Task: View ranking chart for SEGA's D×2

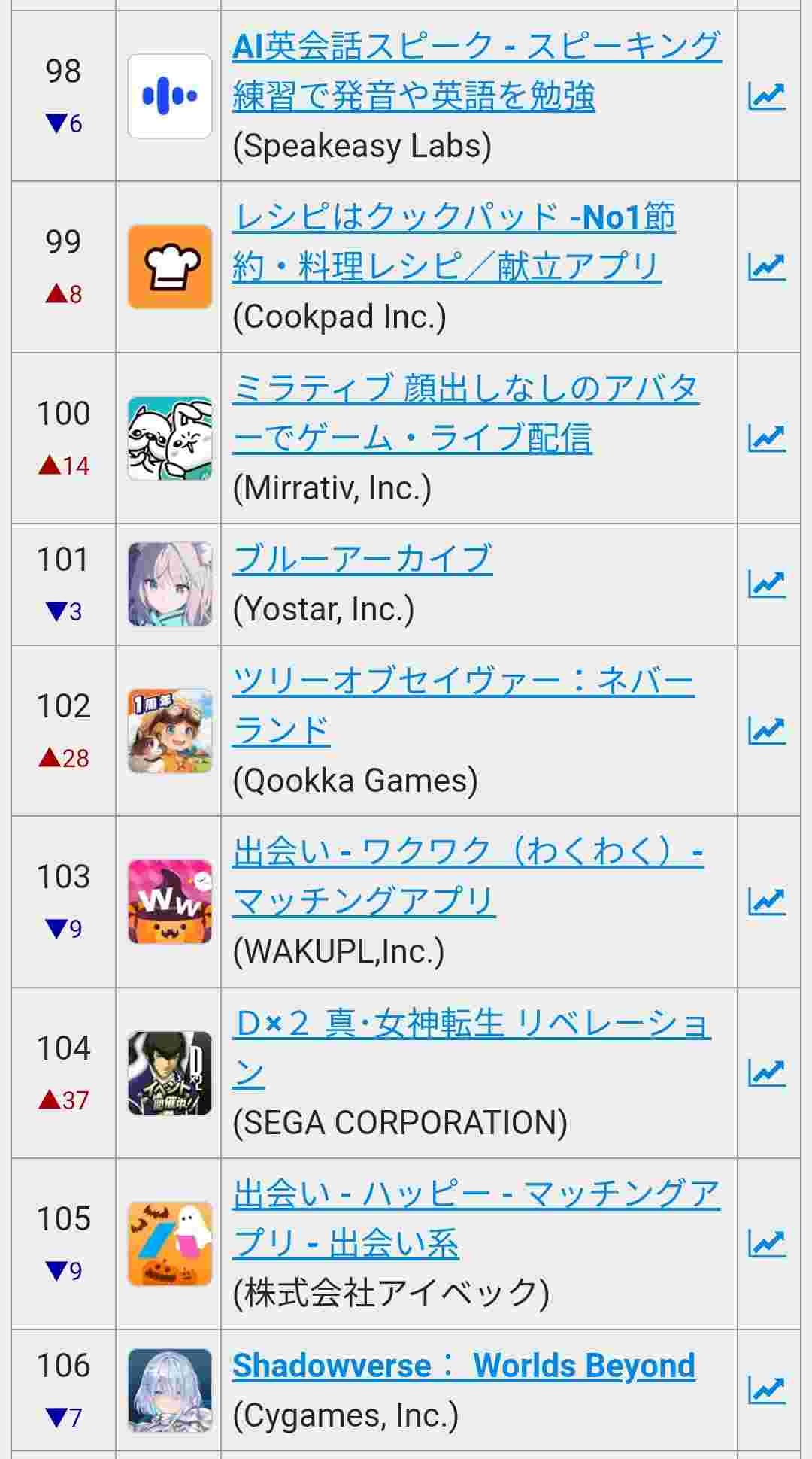Action: [x=767, y=1073]
